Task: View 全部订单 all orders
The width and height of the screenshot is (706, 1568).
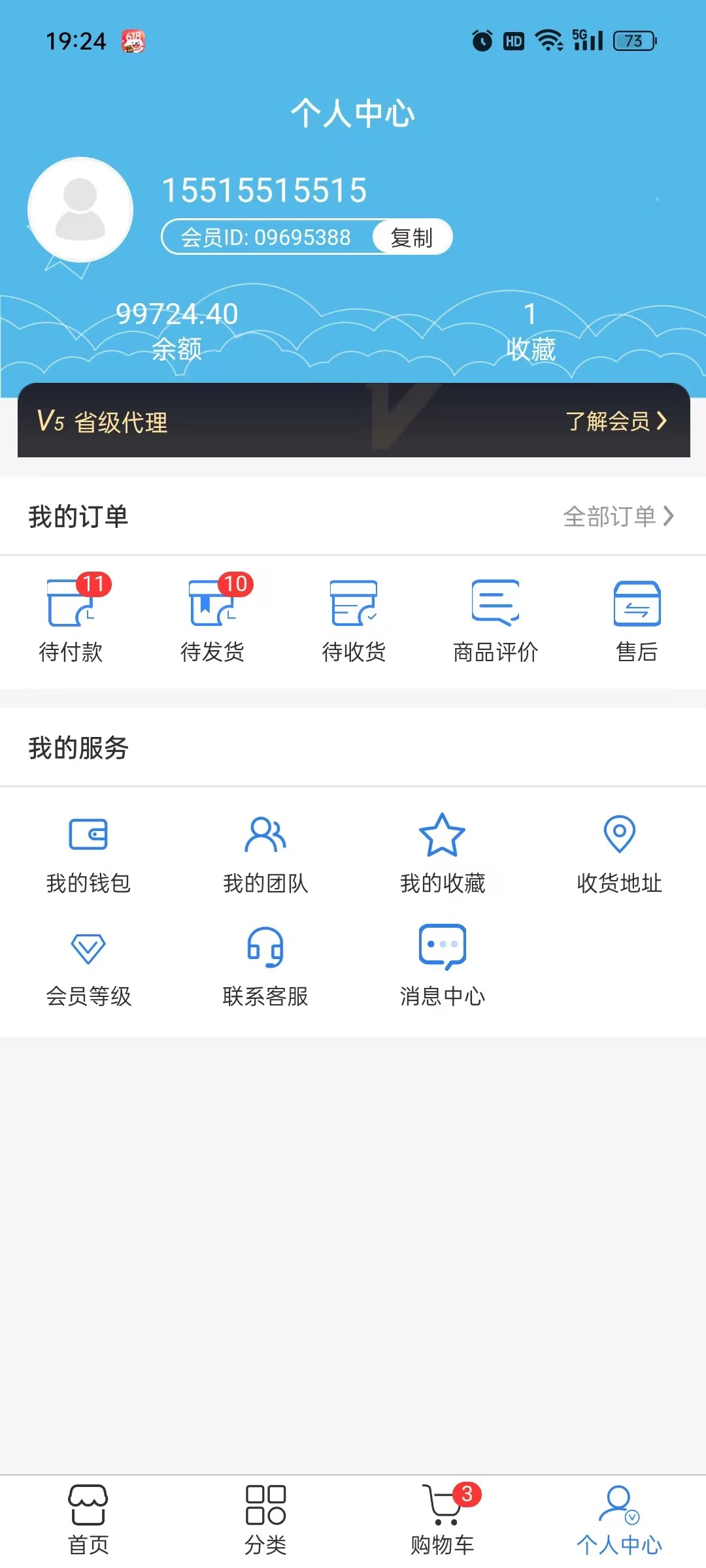Action: pyautogui.click(x=618, y=516)
